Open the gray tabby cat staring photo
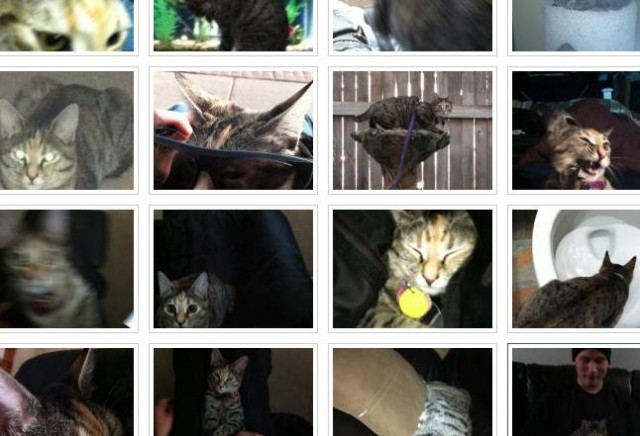640x436 pixels. click(x=67, y=130)
